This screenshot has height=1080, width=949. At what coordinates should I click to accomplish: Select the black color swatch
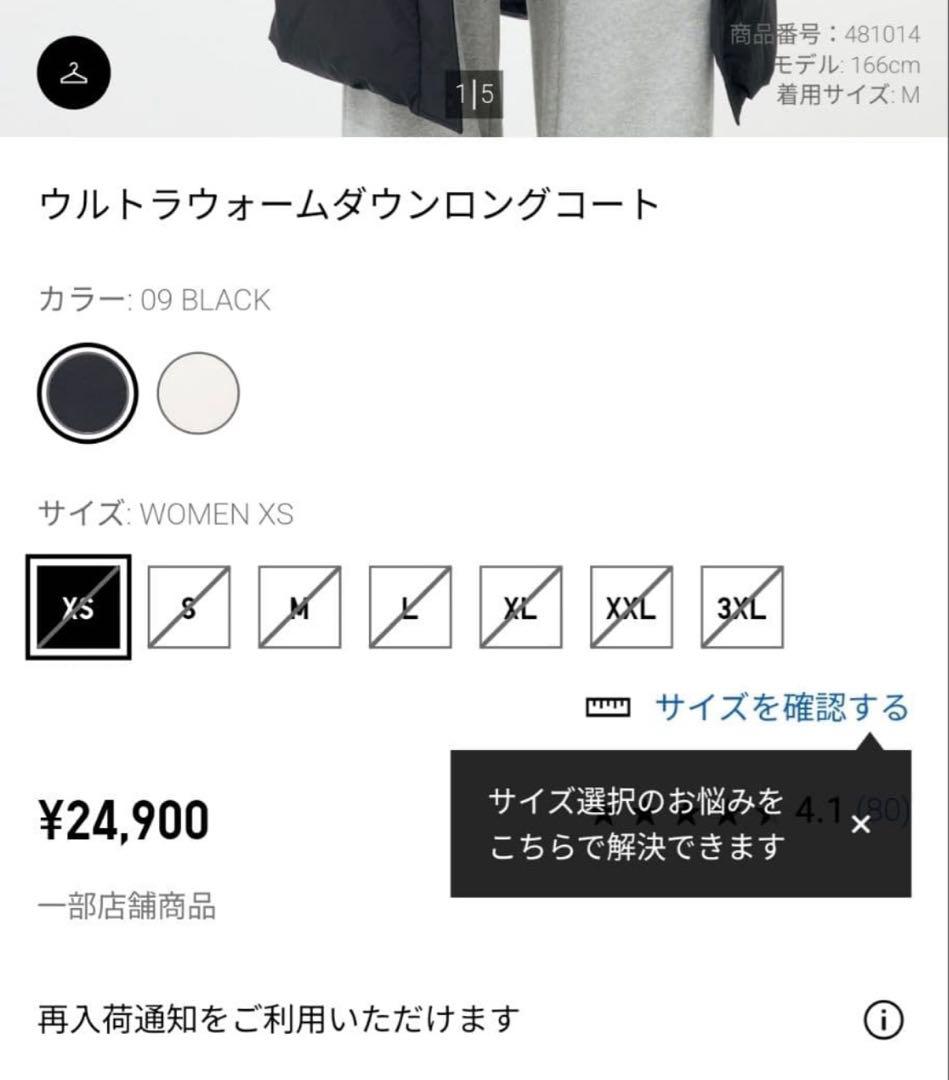[87, 393]
